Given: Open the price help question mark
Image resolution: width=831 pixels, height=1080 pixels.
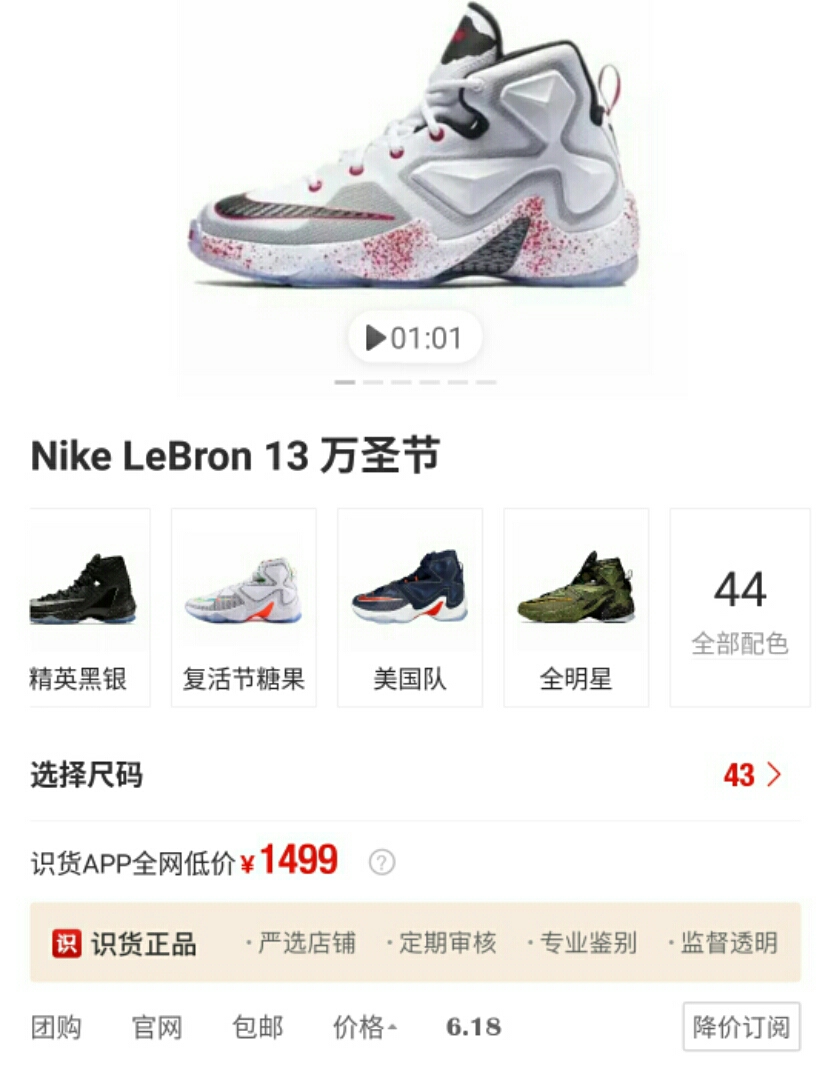Looking at the screenshot, I should click(x=381, y=862).
